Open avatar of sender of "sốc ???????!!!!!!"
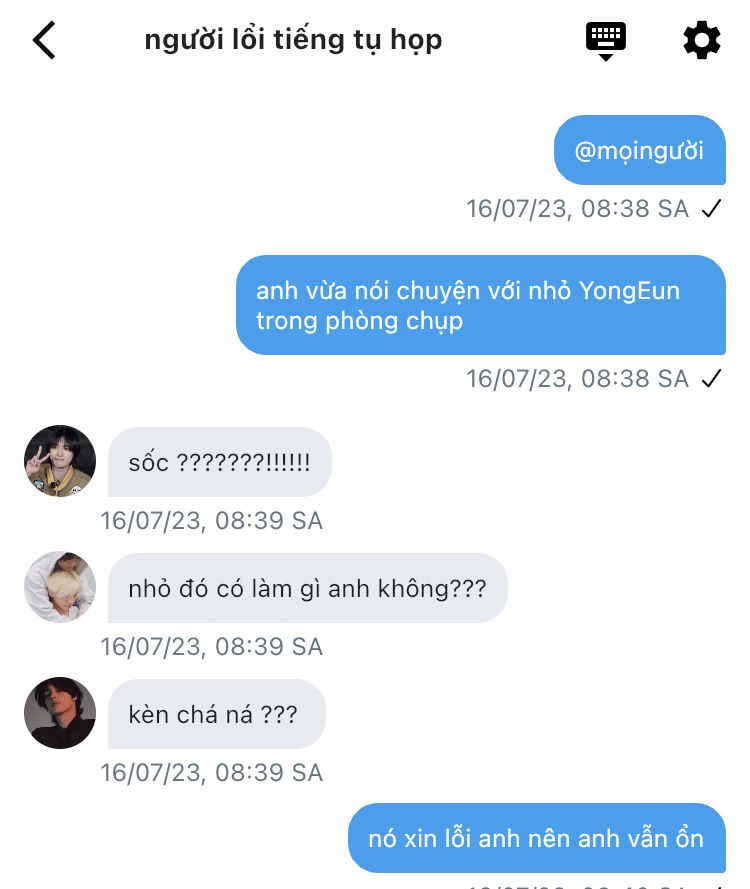The height and width of the screenshot is (889, 750). pos(60,461)
